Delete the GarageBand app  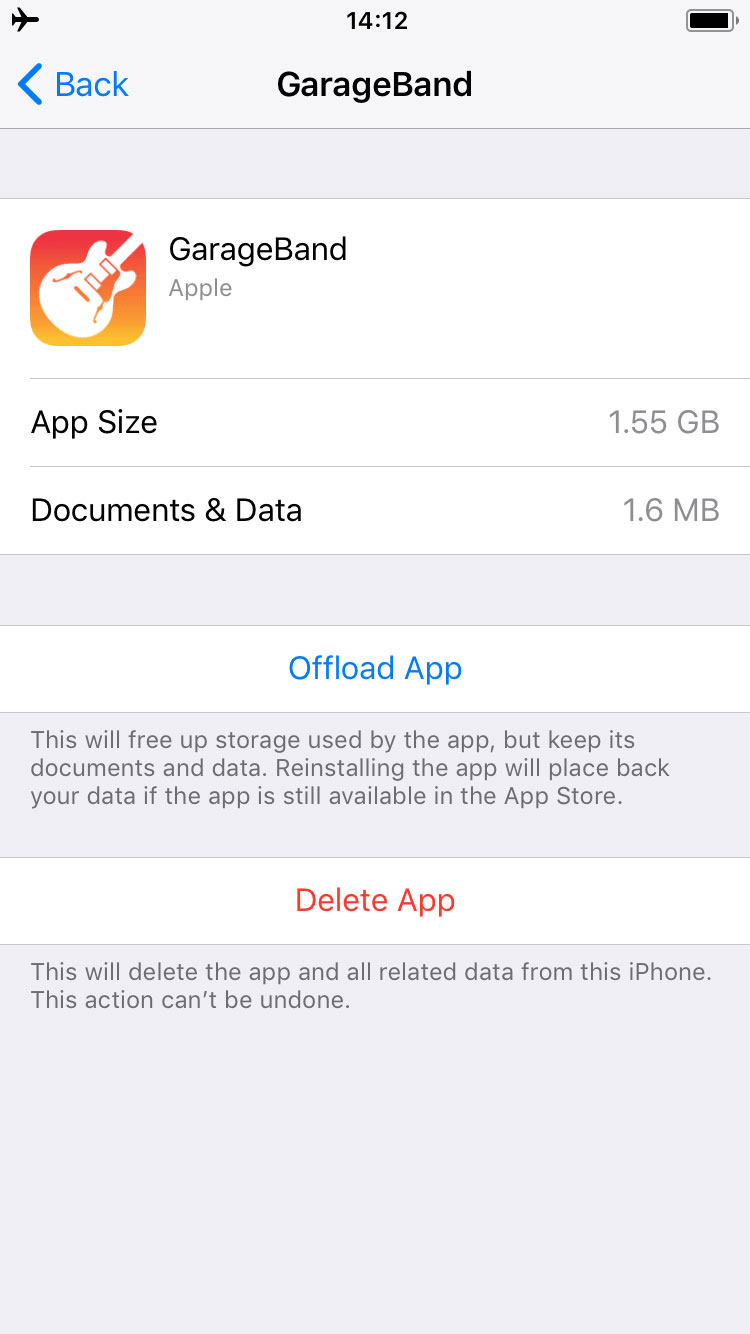375,901
